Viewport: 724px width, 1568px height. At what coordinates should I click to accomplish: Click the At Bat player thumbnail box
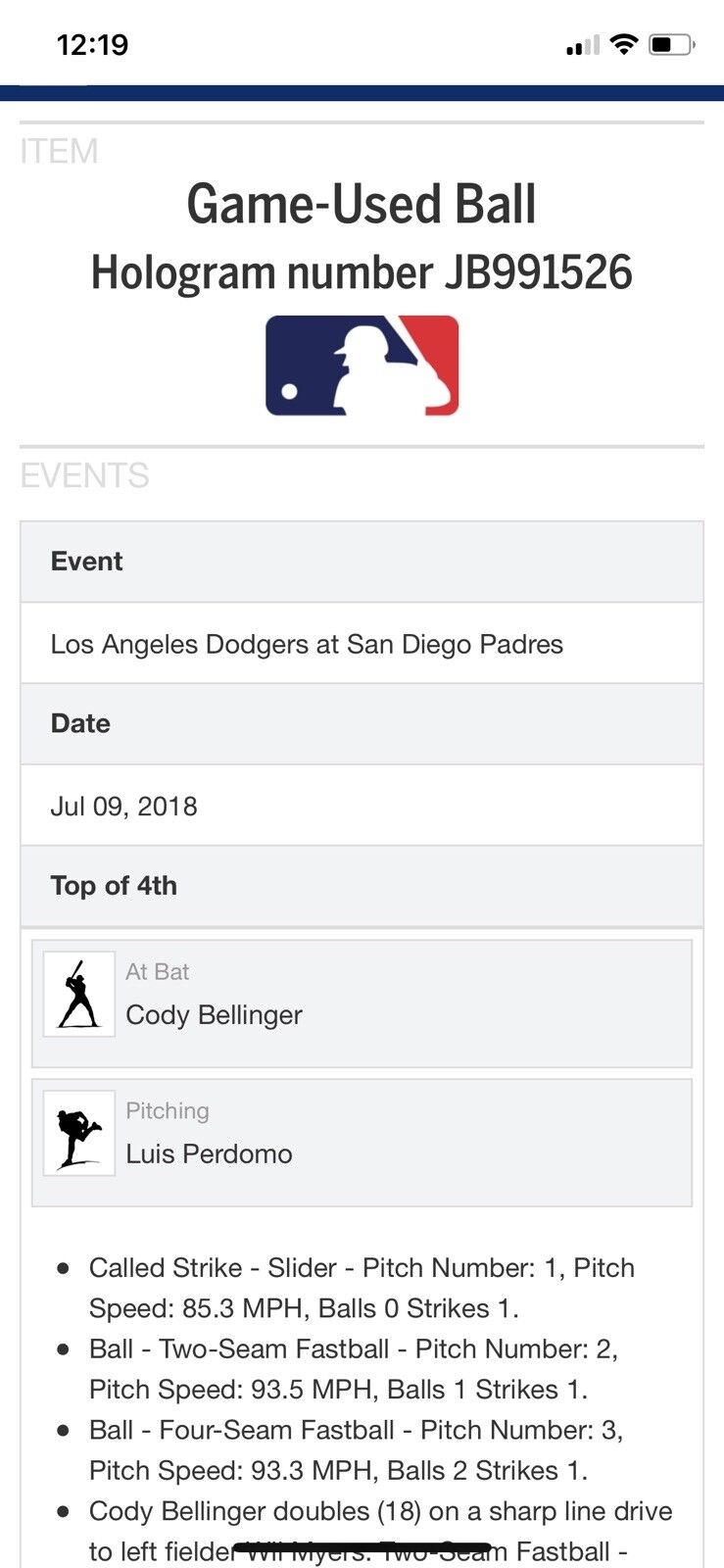[x=78, y=993]
